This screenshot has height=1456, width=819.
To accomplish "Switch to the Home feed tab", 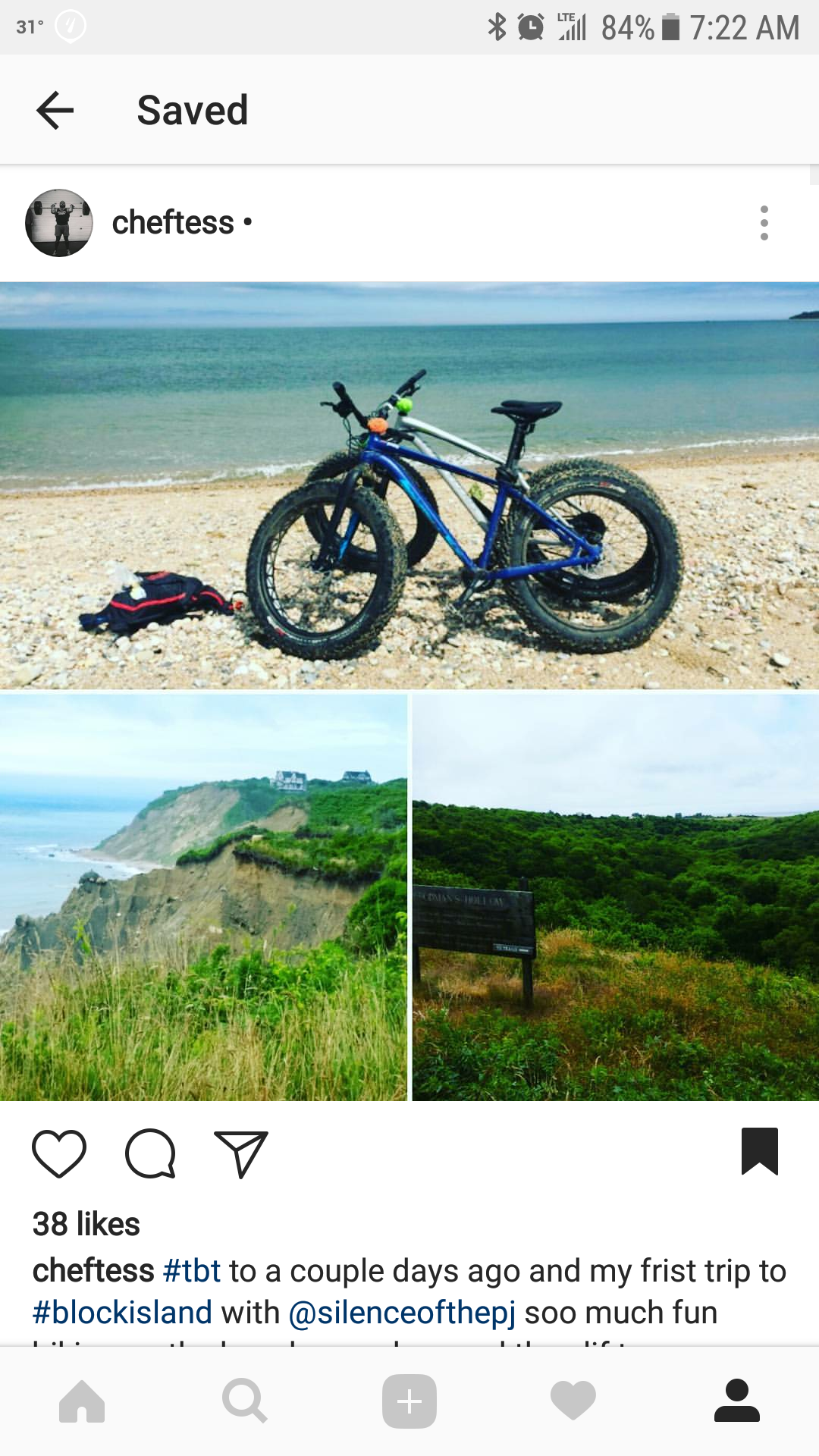I will [82, 1401].
